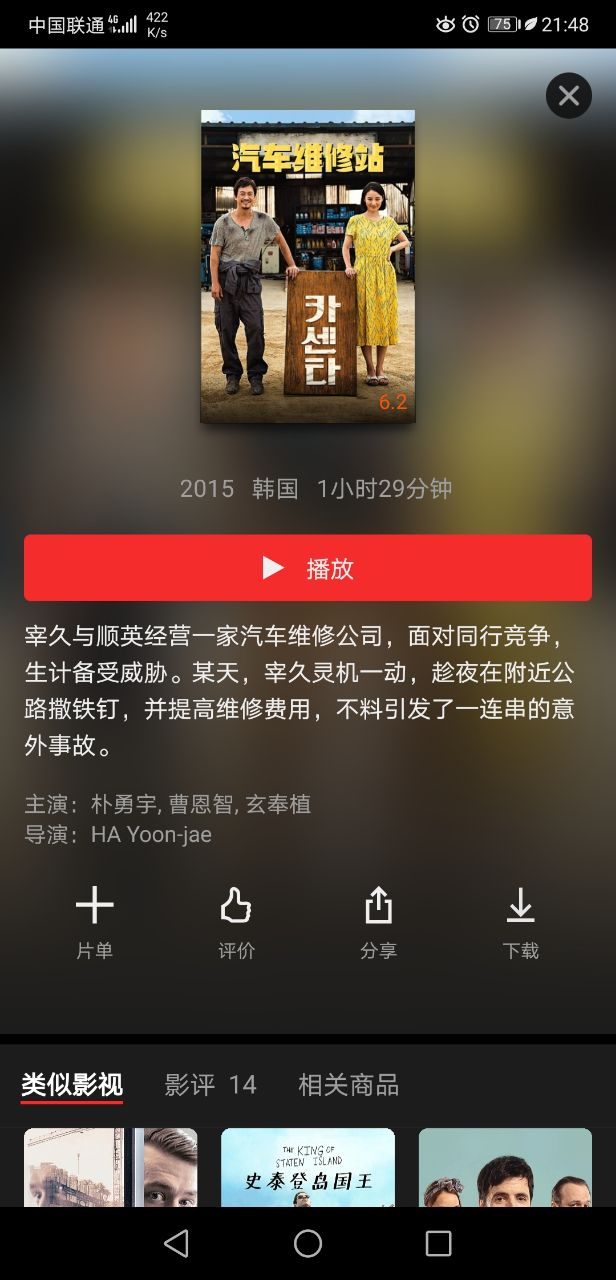Open the 汽车维修站 movie poster

coord(308,266)
